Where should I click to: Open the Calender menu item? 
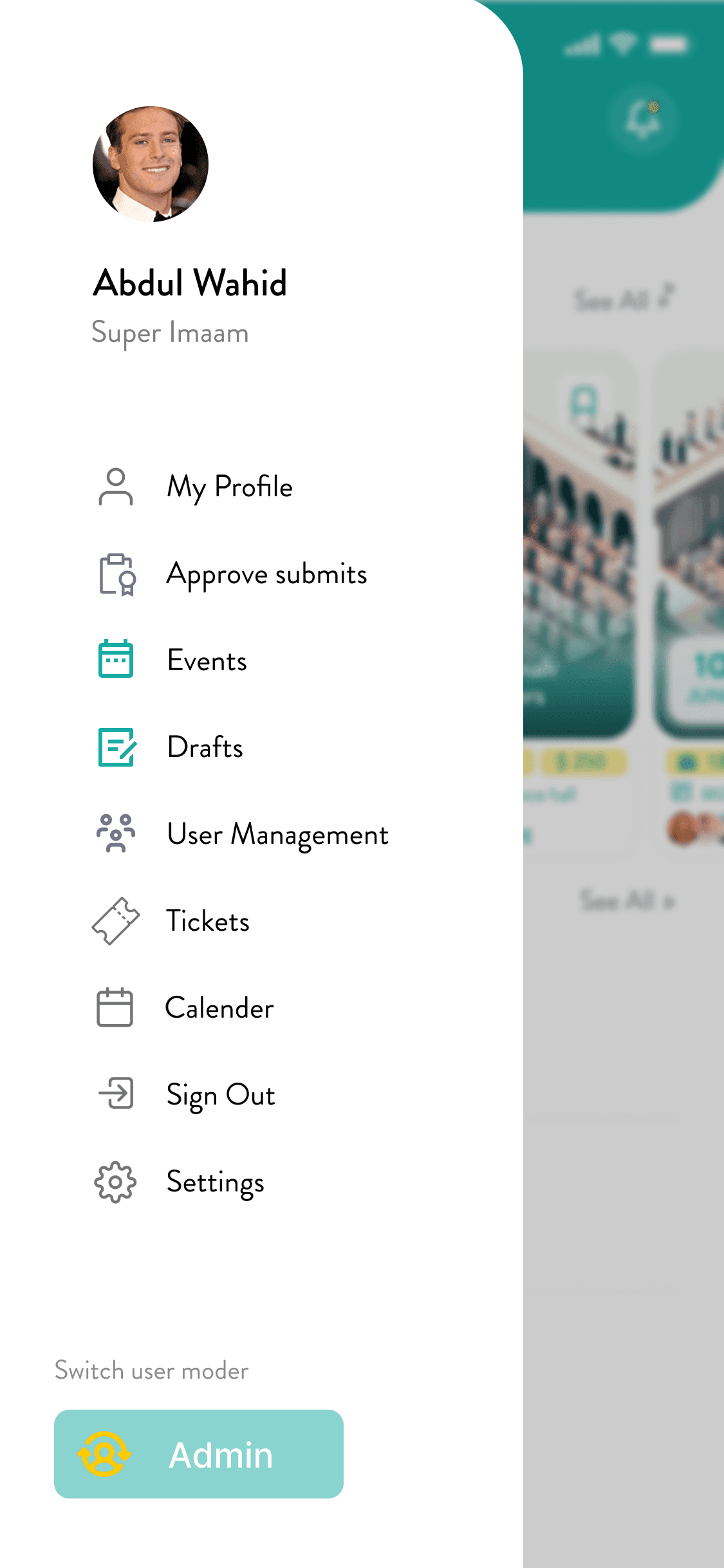click(x=184, y=1008)
